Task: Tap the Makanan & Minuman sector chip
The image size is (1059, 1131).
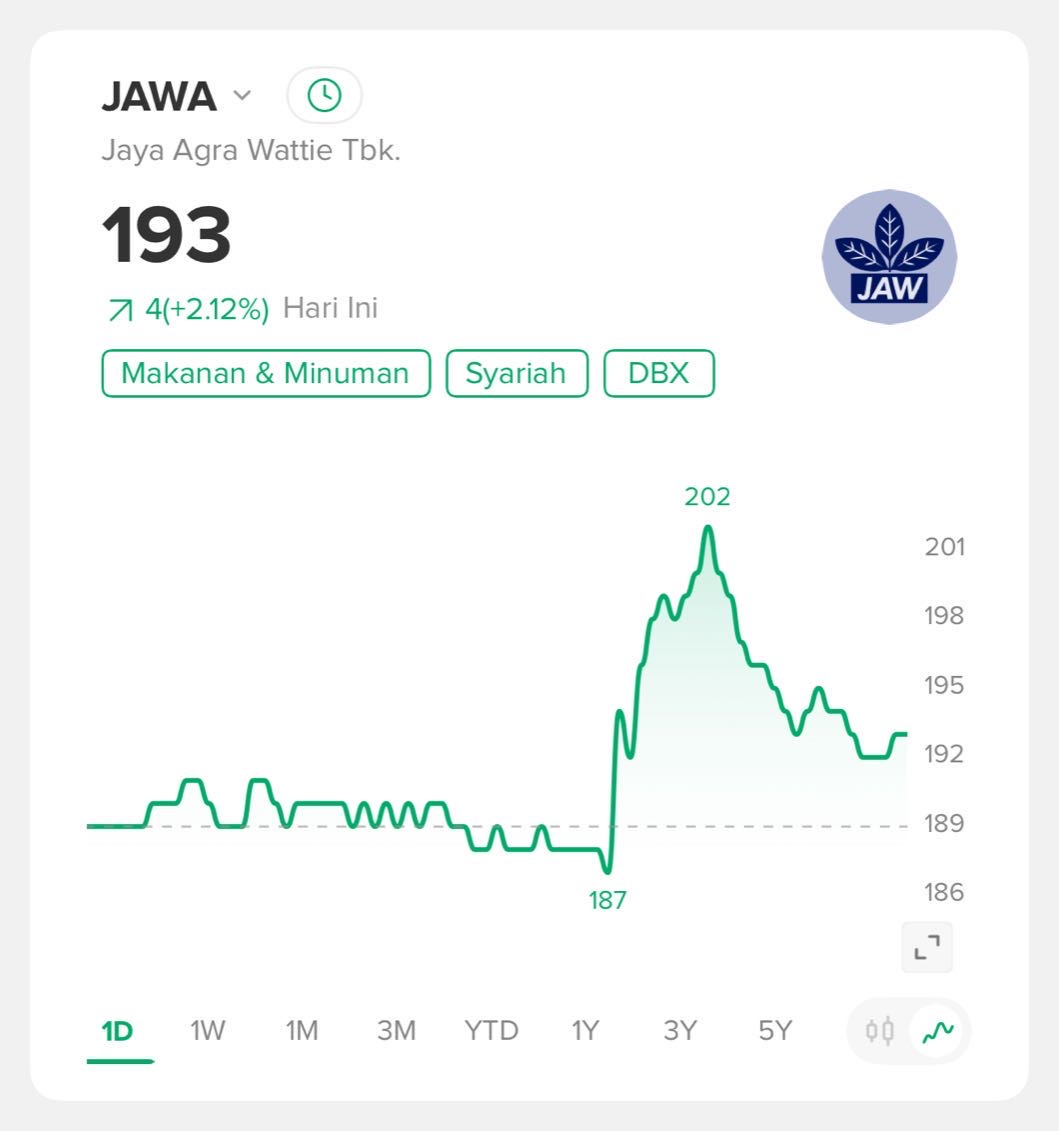Action: pos(265,374)
